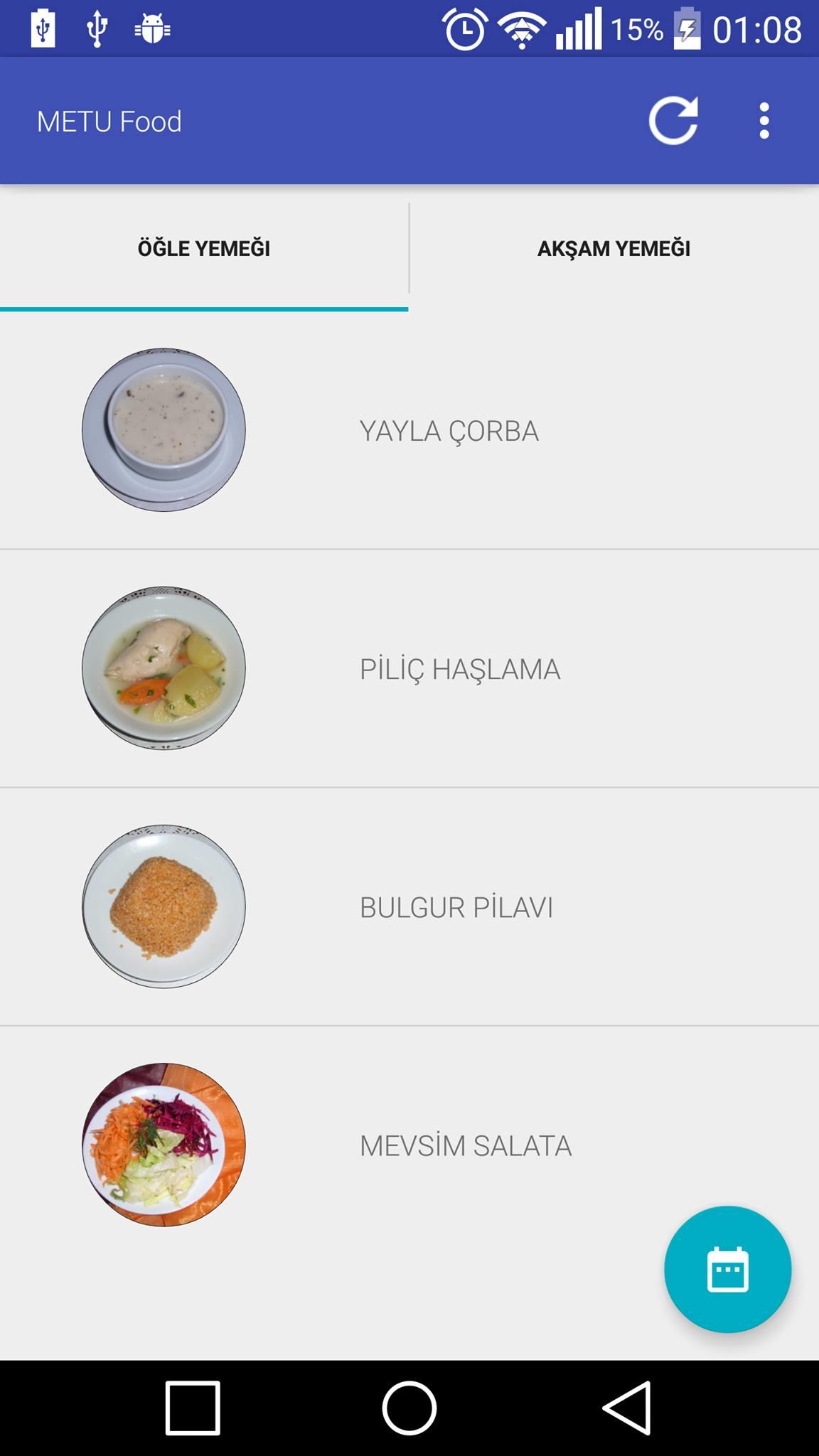Tap the soup bowl thumbnail image

(166, 430)
